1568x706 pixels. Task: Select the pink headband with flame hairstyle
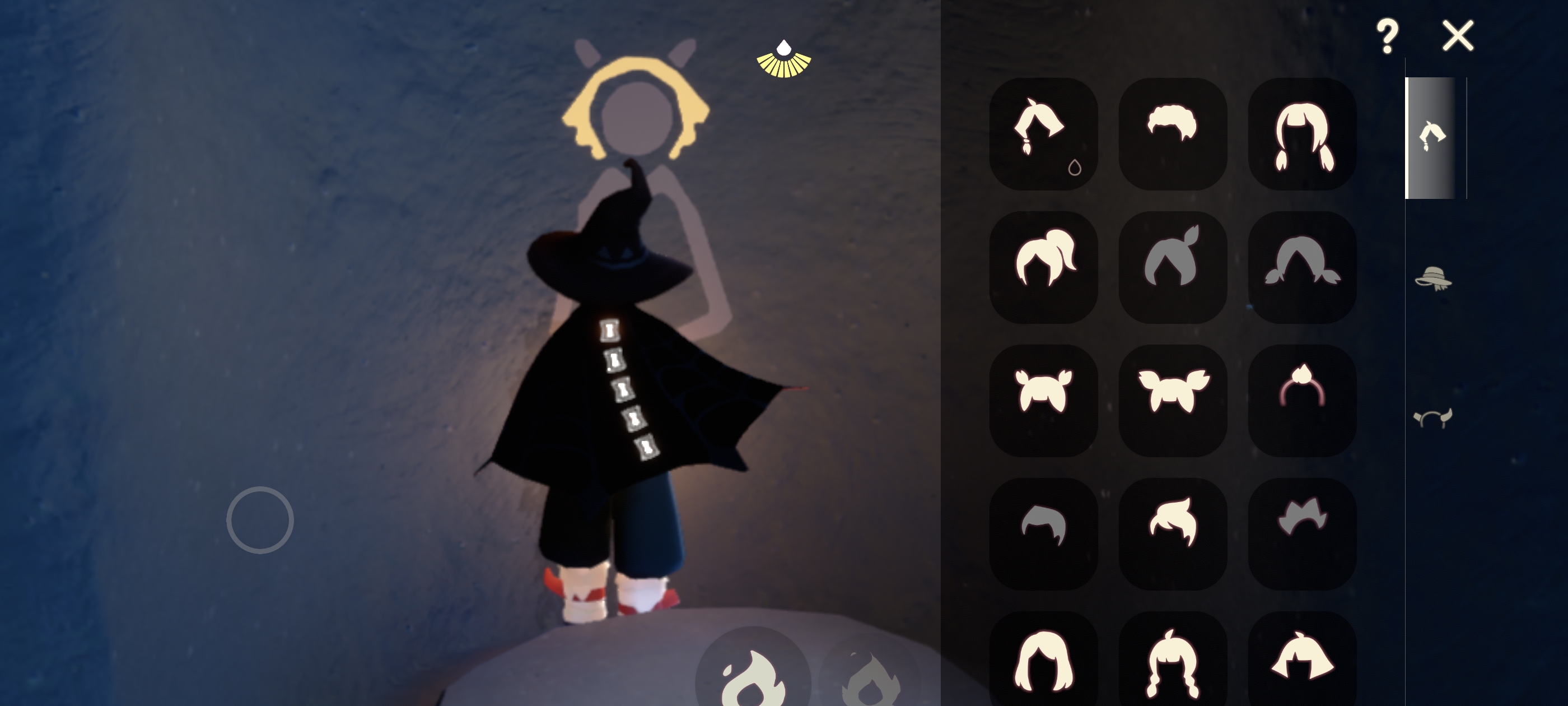1302,400
